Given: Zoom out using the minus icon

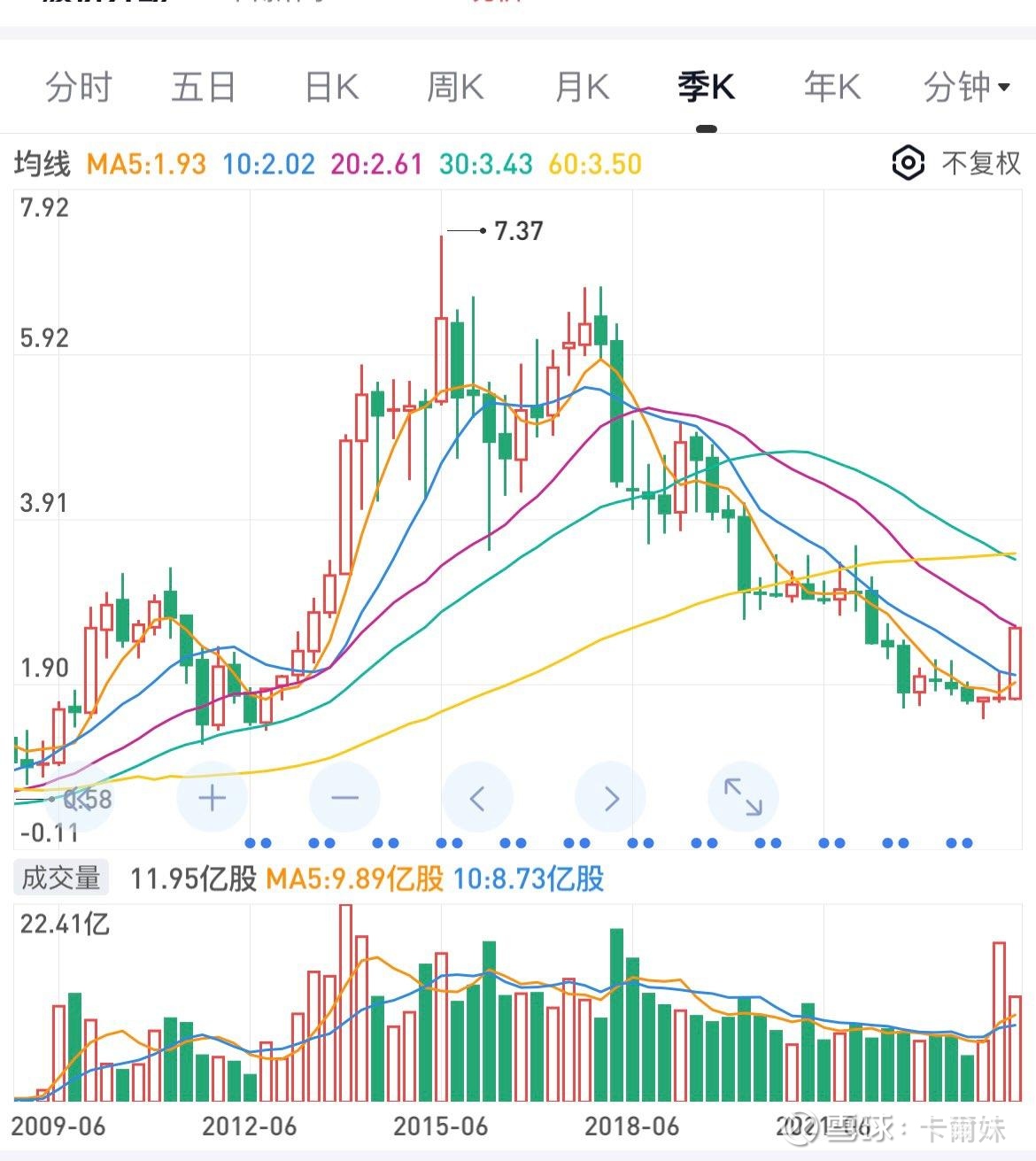Looking at the screenshot, I should pyautogui.click(x=344, y=797).
